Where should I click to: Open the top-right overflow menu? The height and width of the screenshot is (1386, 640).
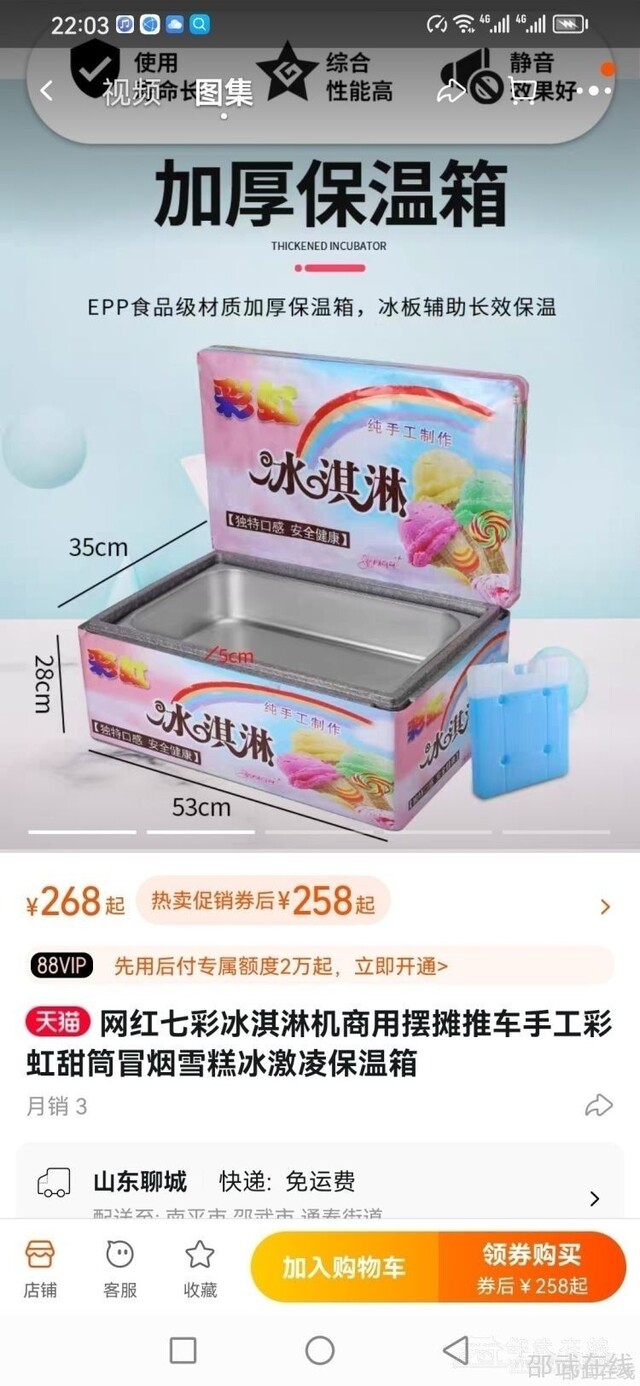pos(598,91)
